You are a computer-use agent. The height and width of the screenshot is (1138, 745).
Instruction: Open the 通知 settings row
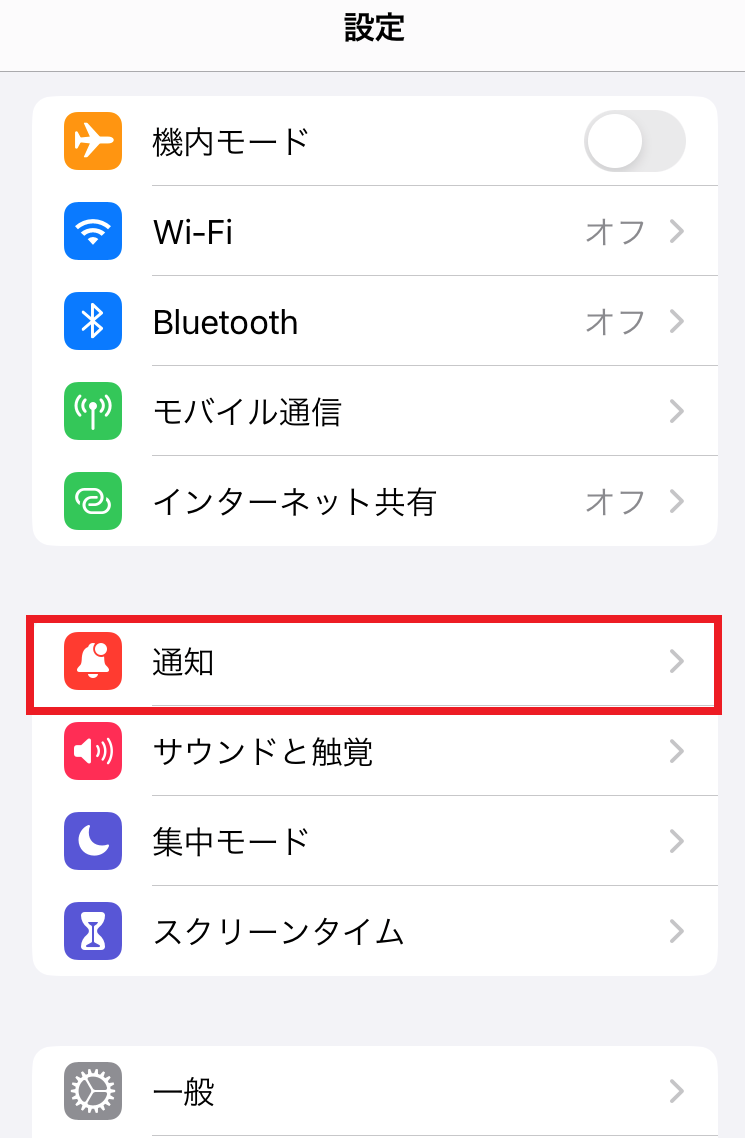pyautogui.click(x=375, y=662)
